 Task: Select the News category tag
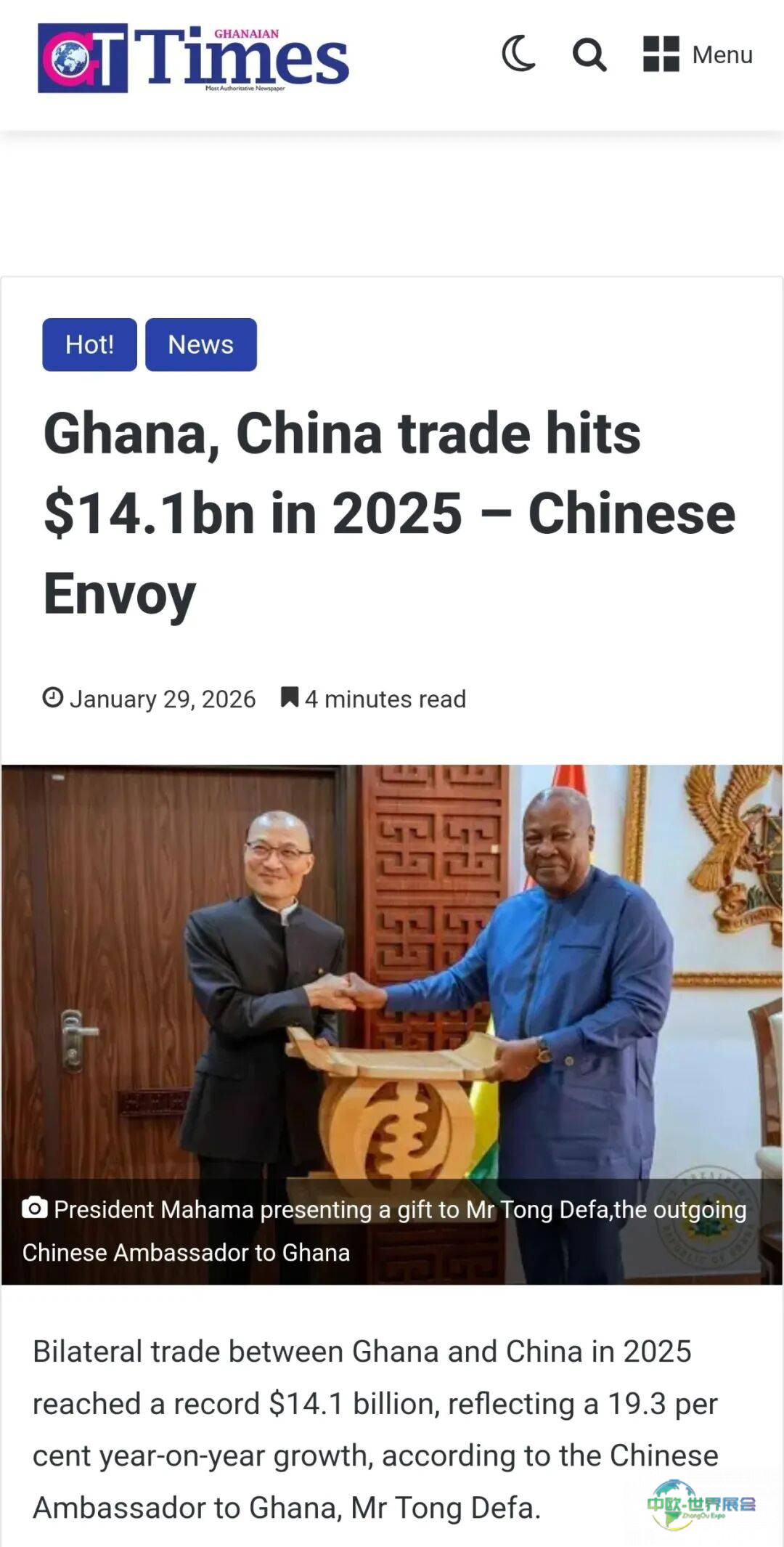200,344
